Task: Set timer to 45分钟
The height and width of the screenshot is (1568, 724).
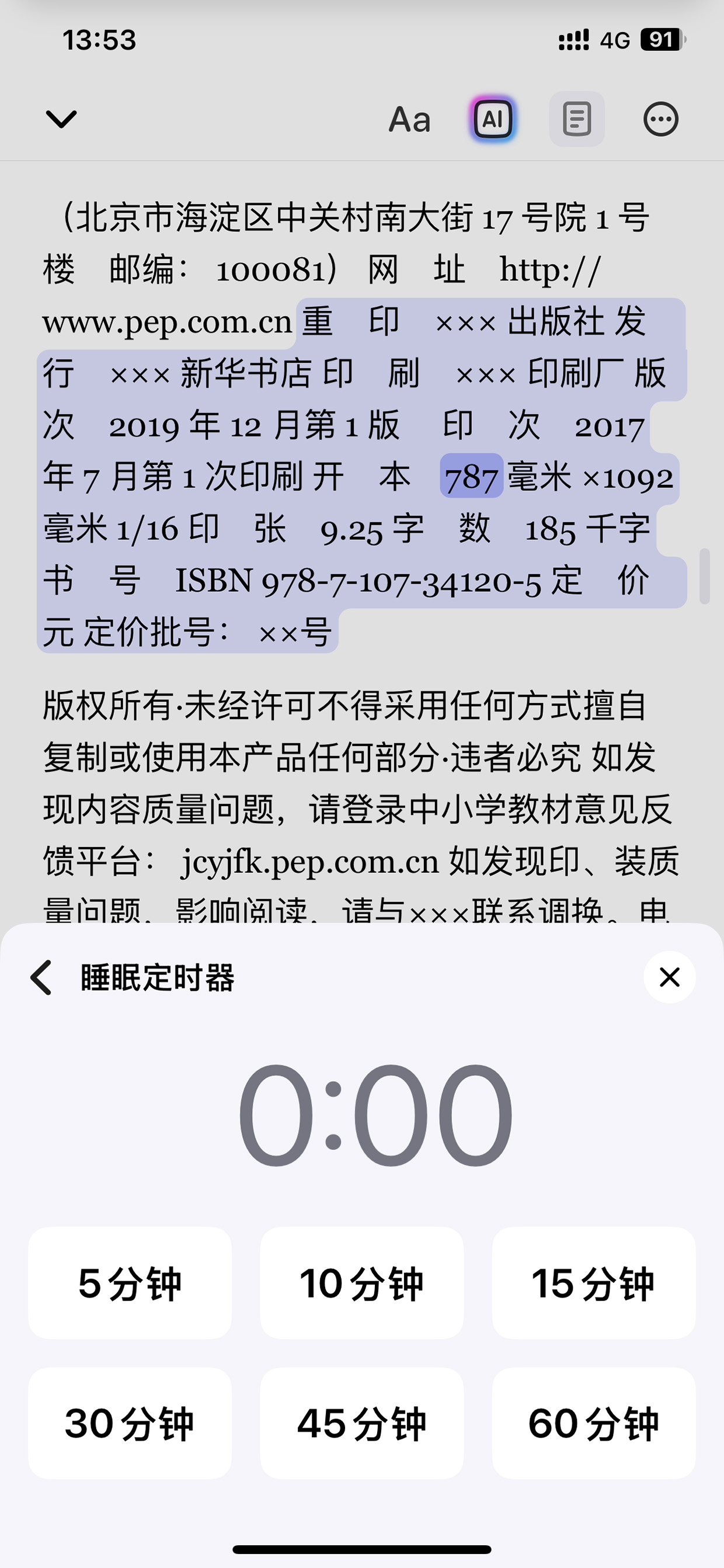Action: pyautogui.click(x=361, y=1423)
